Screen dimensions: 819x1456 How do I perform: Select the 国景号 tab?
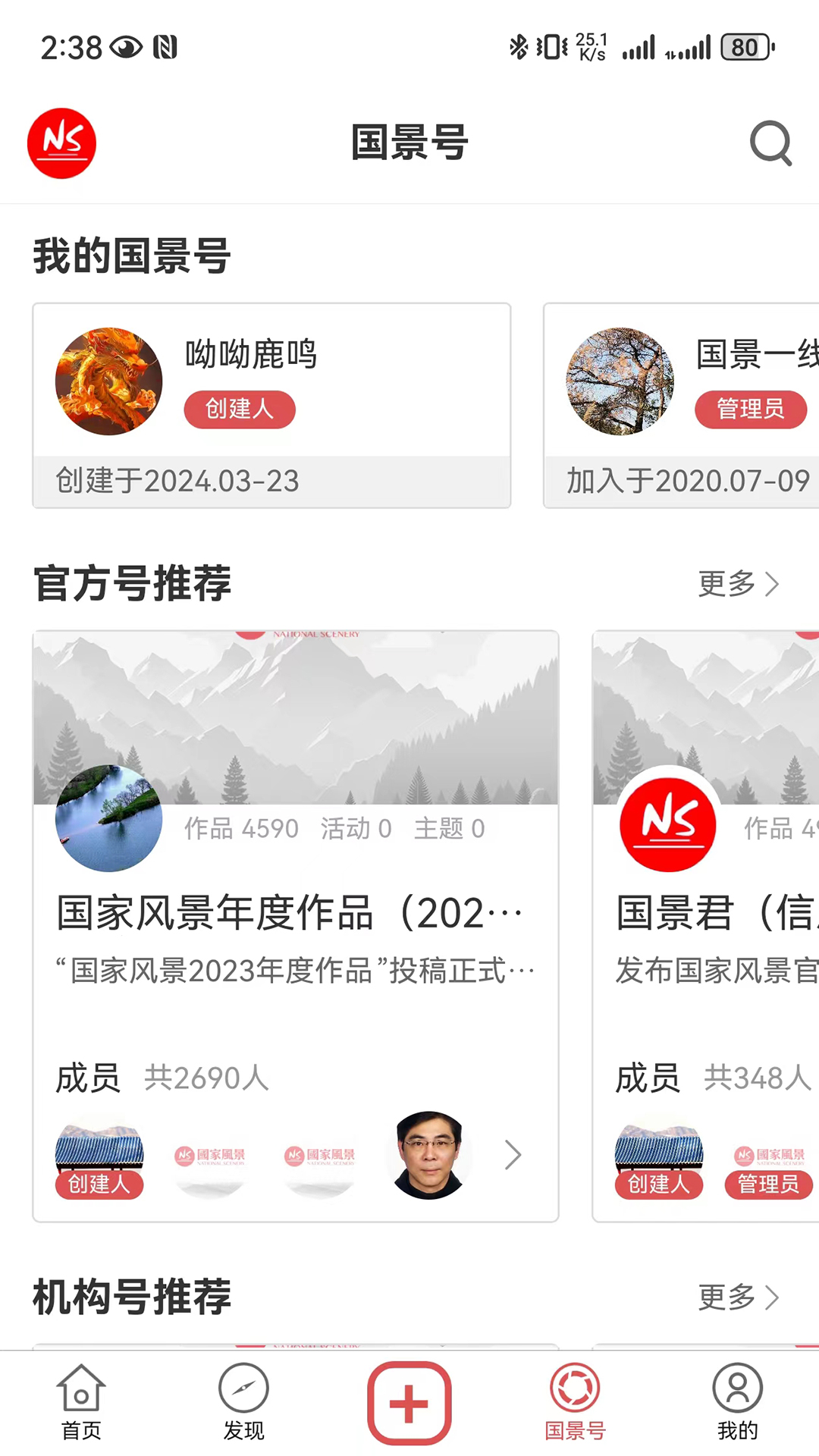pyautogui.click(x=575, y=1404)
